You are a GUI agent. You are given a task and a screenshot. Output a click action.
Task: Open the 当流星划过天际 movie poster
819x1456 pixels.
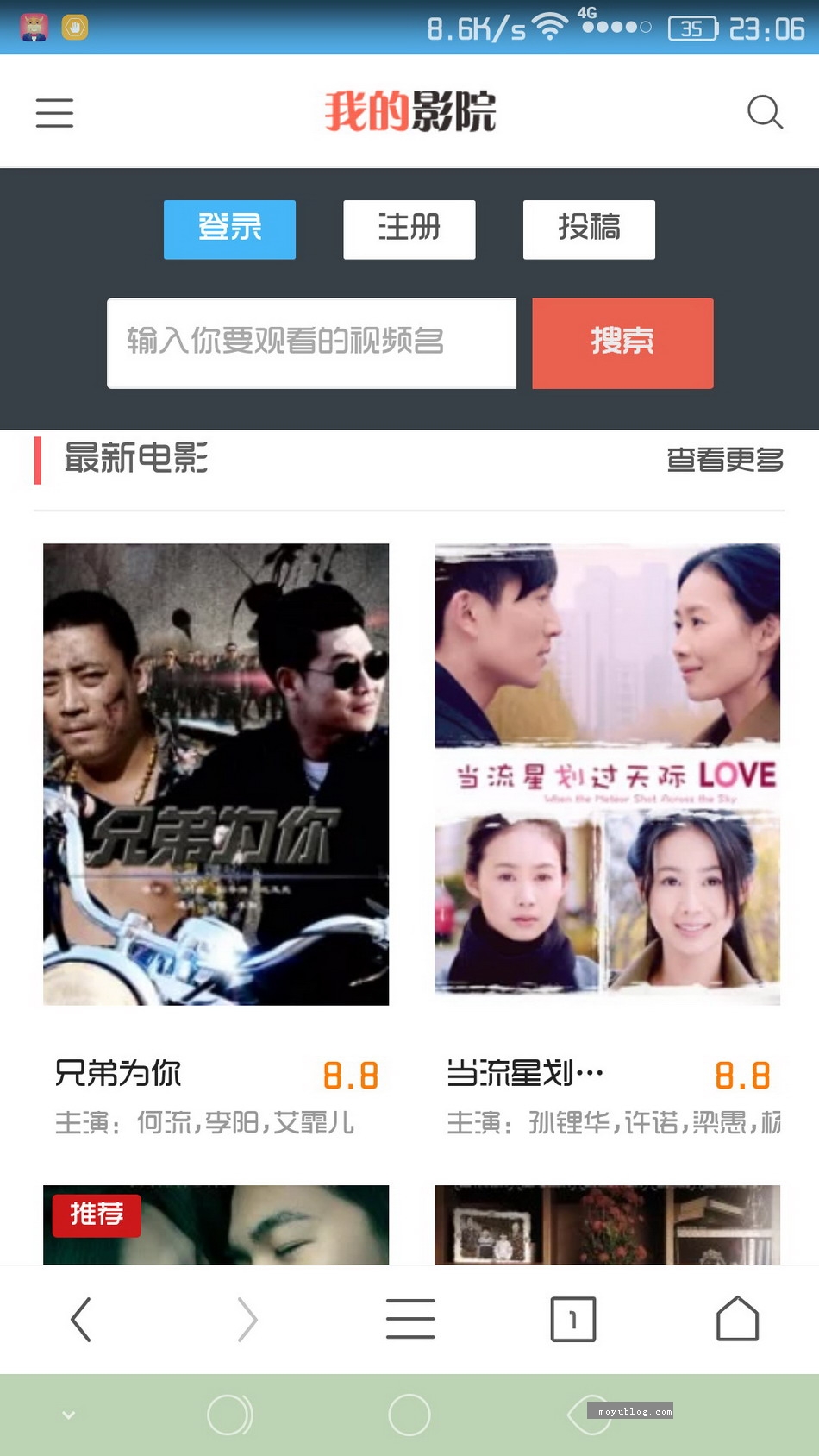[607, 774]
